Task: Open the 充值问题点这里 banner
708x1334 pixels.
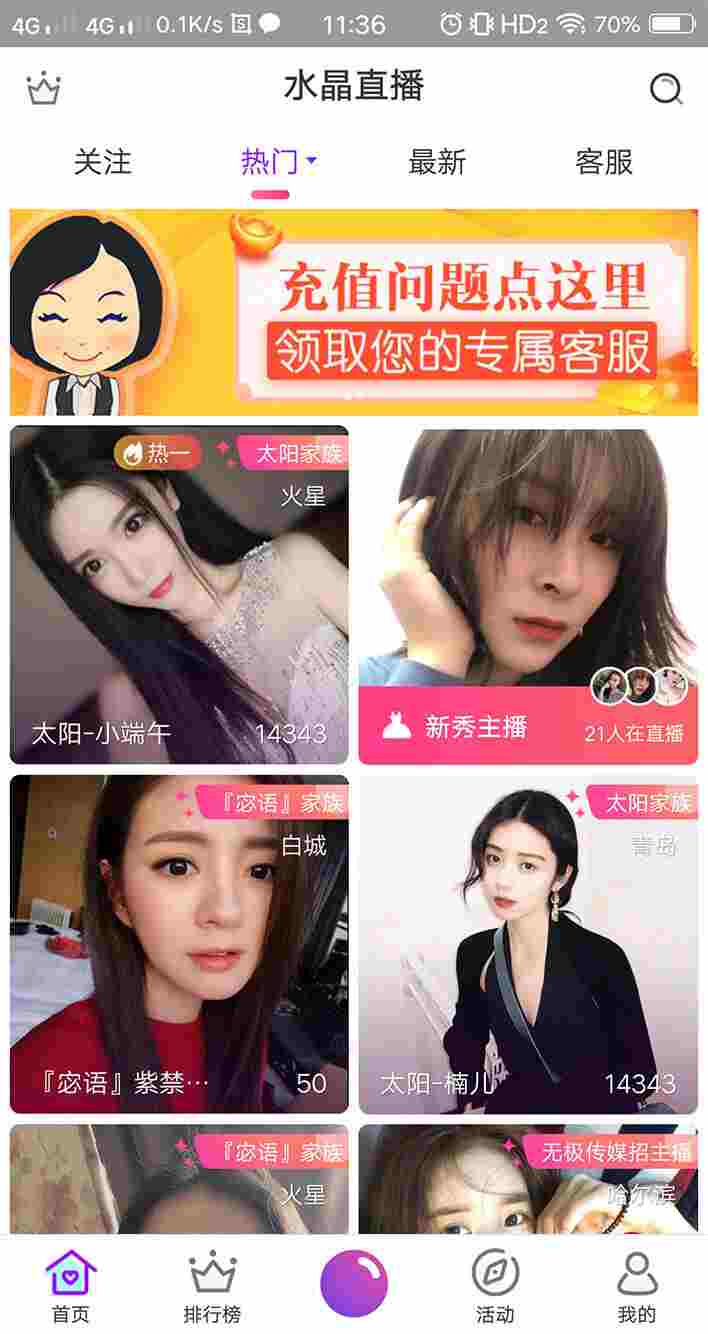Action: point(354,312)
